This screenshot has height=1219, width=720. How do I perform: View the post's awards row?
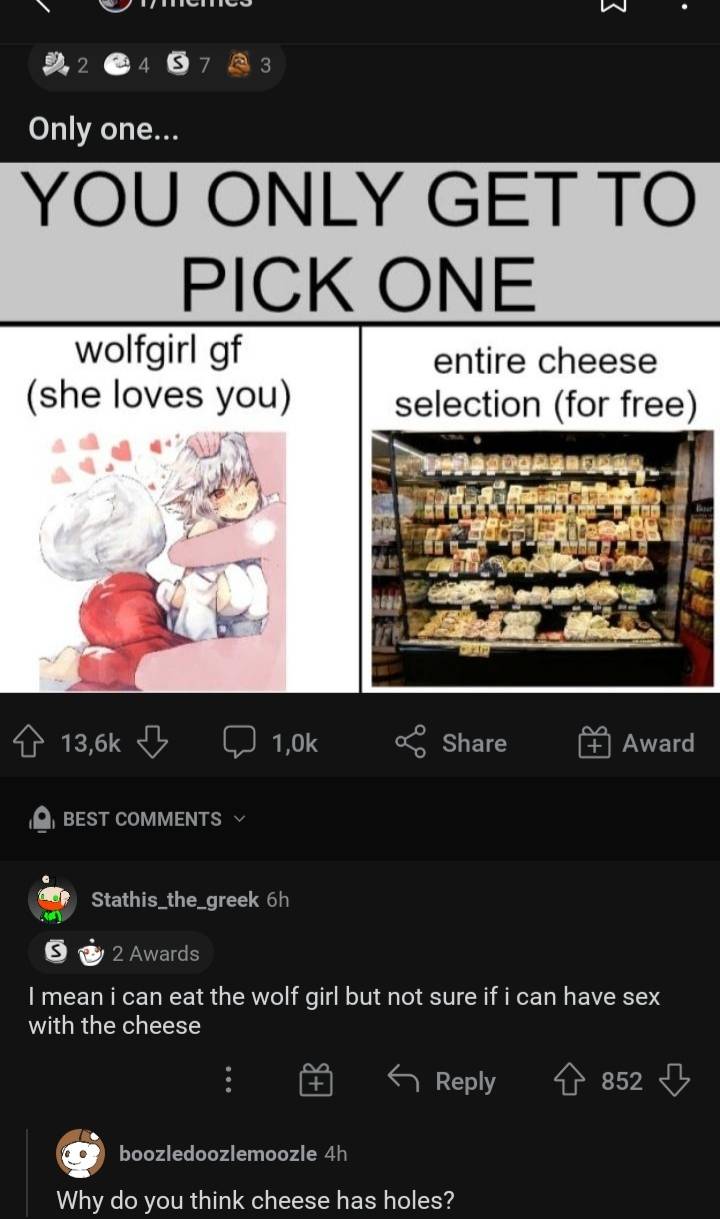(157, 66)
